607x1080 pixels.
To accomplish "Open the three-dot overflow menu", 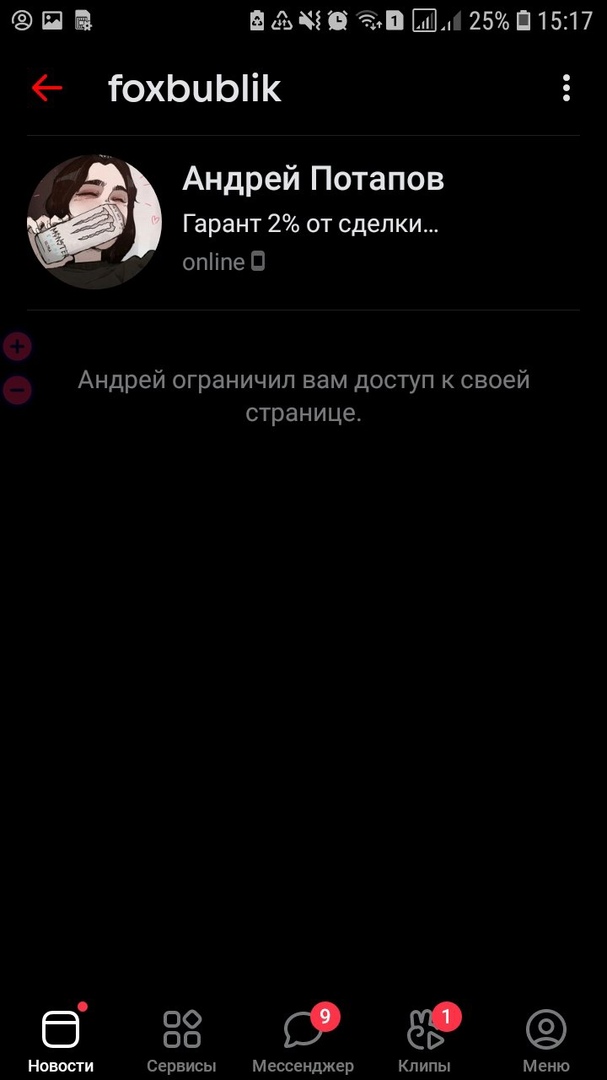I will 566,88.
